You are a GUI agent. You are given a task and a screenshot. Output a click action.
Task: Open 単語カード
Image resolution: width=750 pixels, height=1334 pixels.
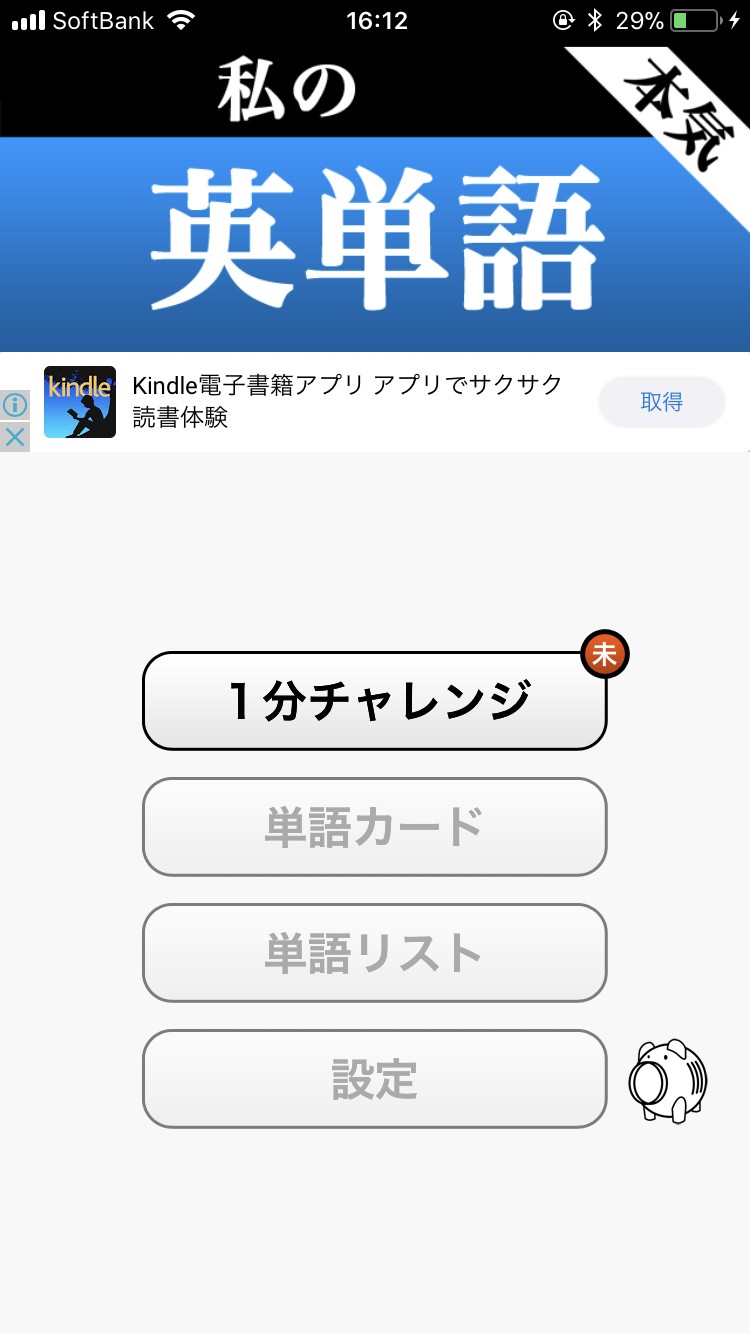click(x=374, y=827)
